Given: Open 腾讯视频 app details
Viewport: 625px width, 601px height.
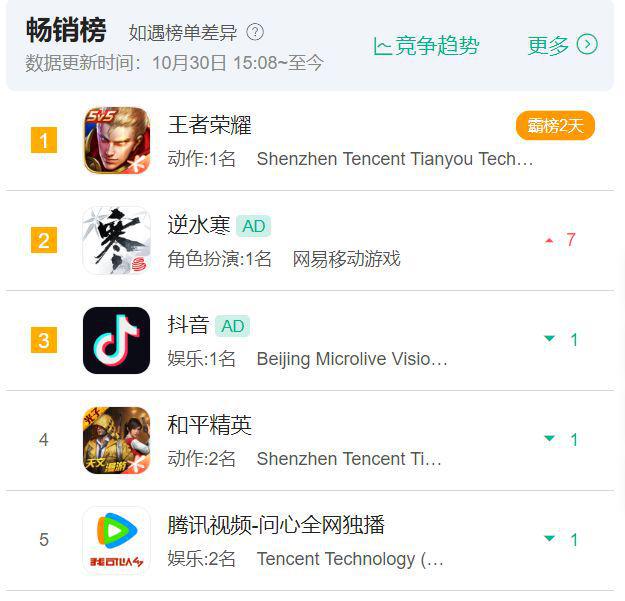Looking at the screenshot, I should click(x=275, y=525).
